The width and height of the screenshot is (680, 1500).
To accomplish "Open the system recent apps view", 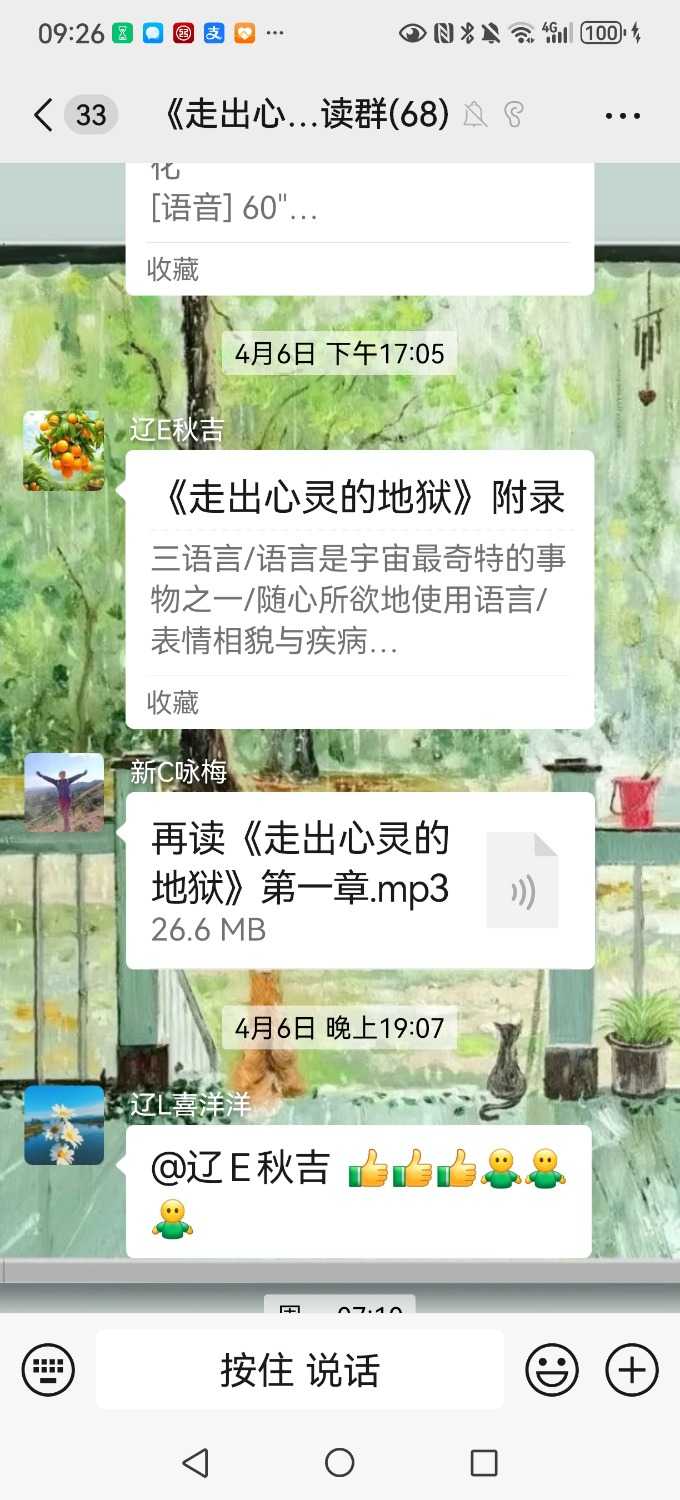I will [484, 1463].
